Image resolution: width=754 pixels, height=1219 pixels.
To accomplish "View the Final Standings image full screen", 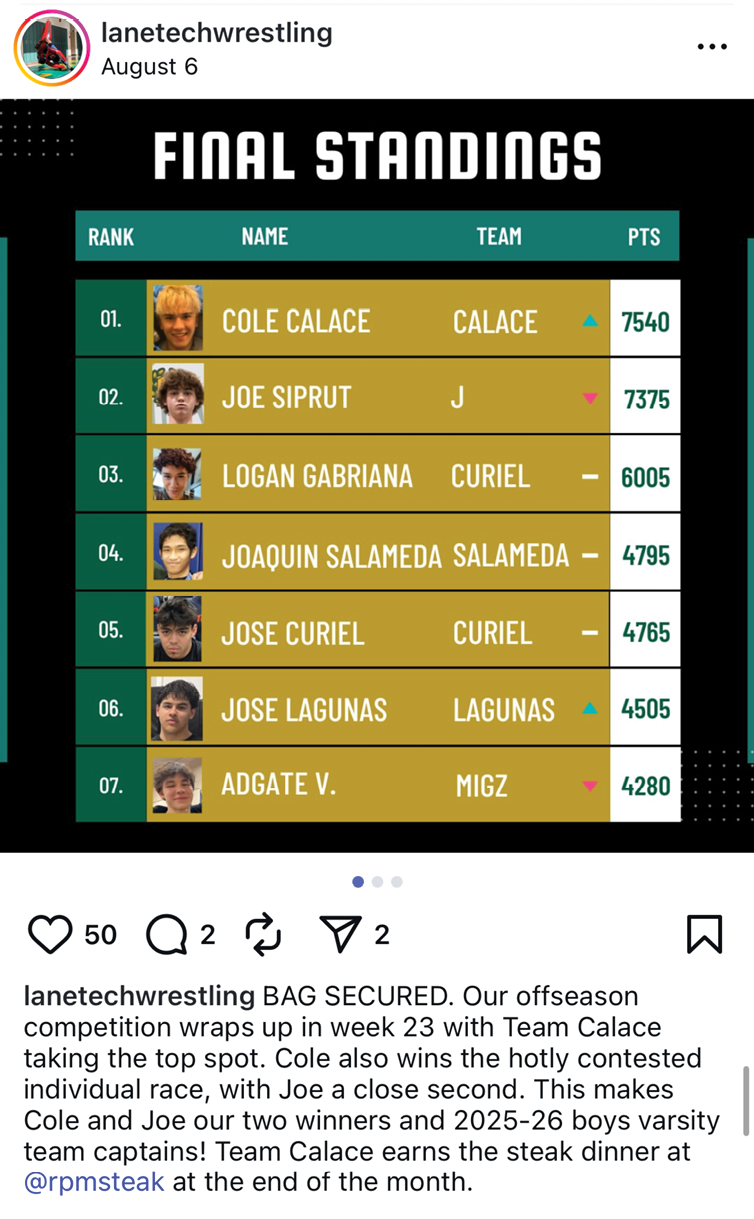I will pos(377,475).
